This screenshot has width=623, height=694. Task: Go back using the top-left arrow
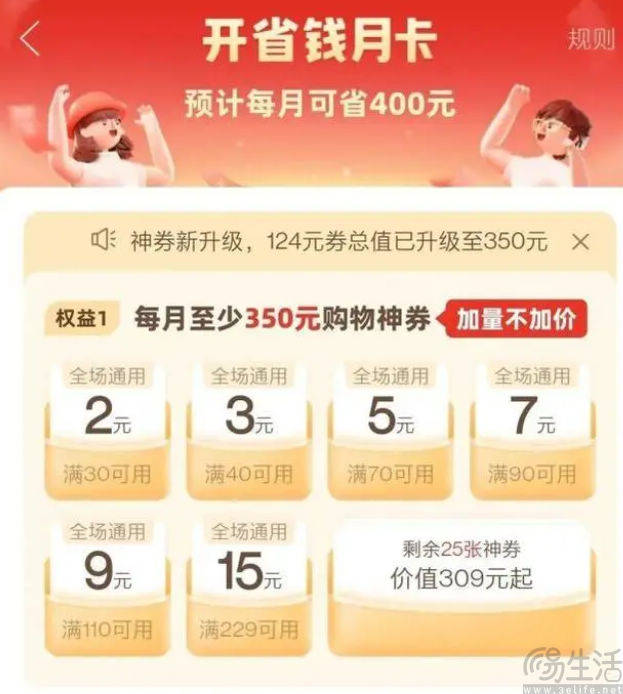click(x=30, y=39)
